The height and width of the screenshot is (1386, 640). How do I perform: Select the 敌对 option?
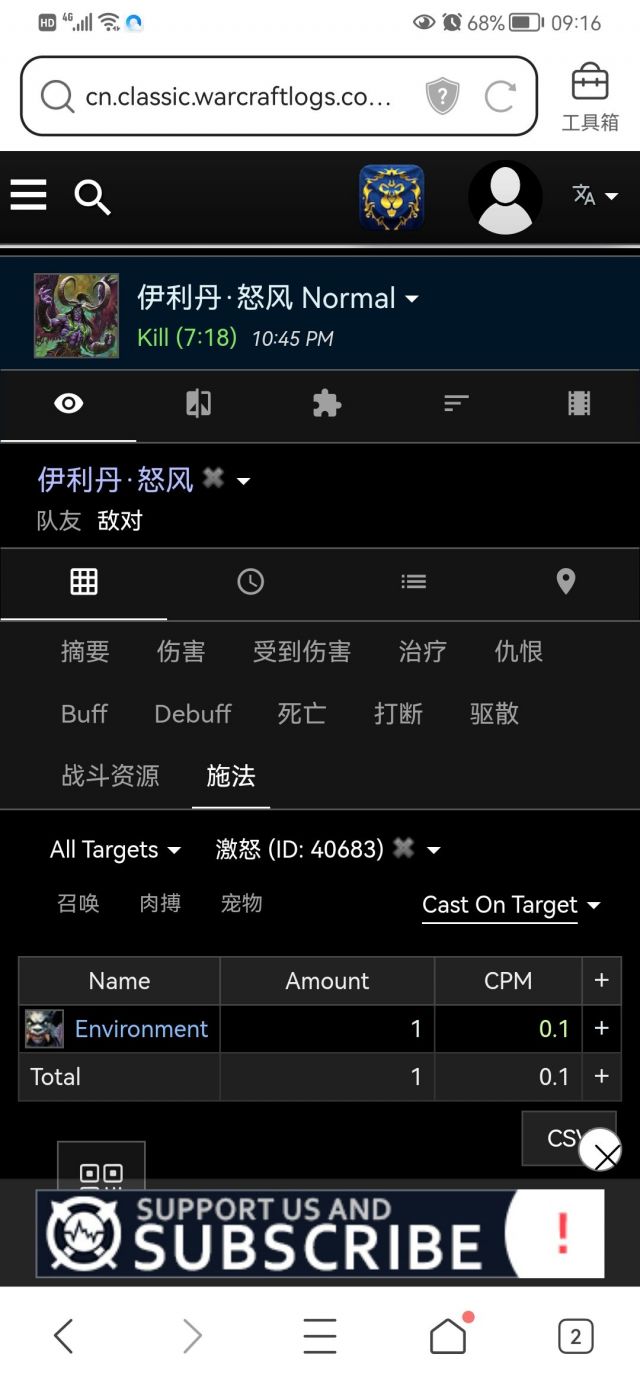coord(120,521)
